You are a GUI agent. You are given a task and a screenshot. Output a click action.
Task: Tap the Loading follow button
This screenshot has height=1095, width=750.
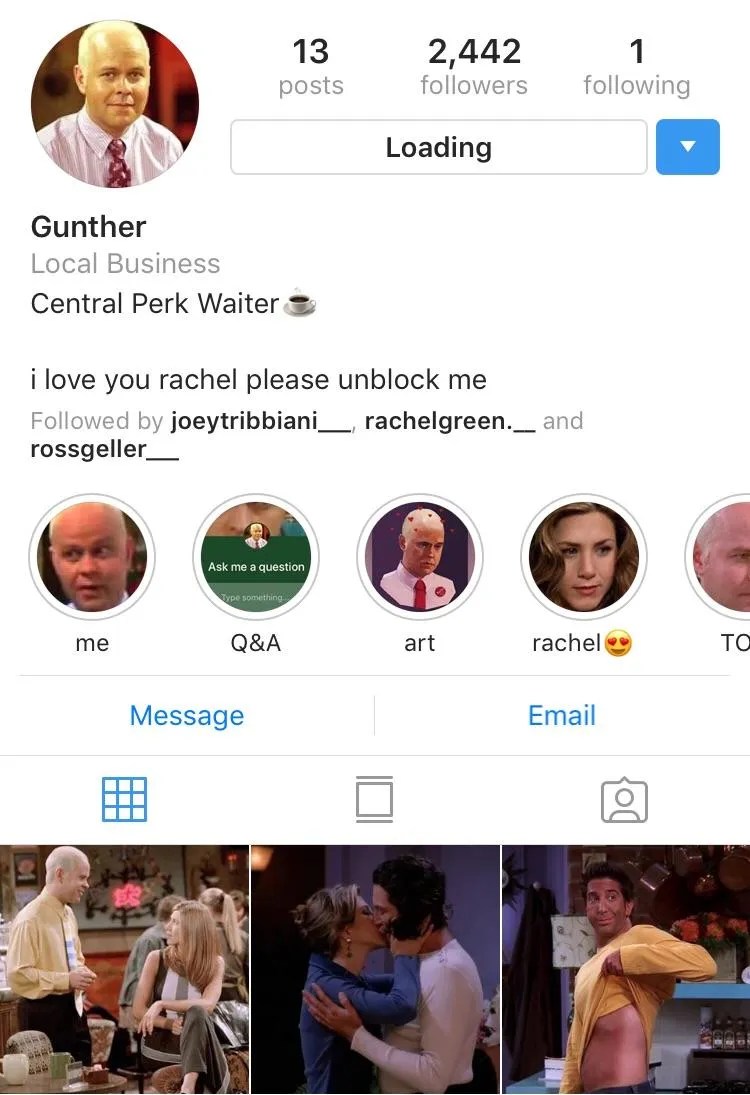[438, 148]
